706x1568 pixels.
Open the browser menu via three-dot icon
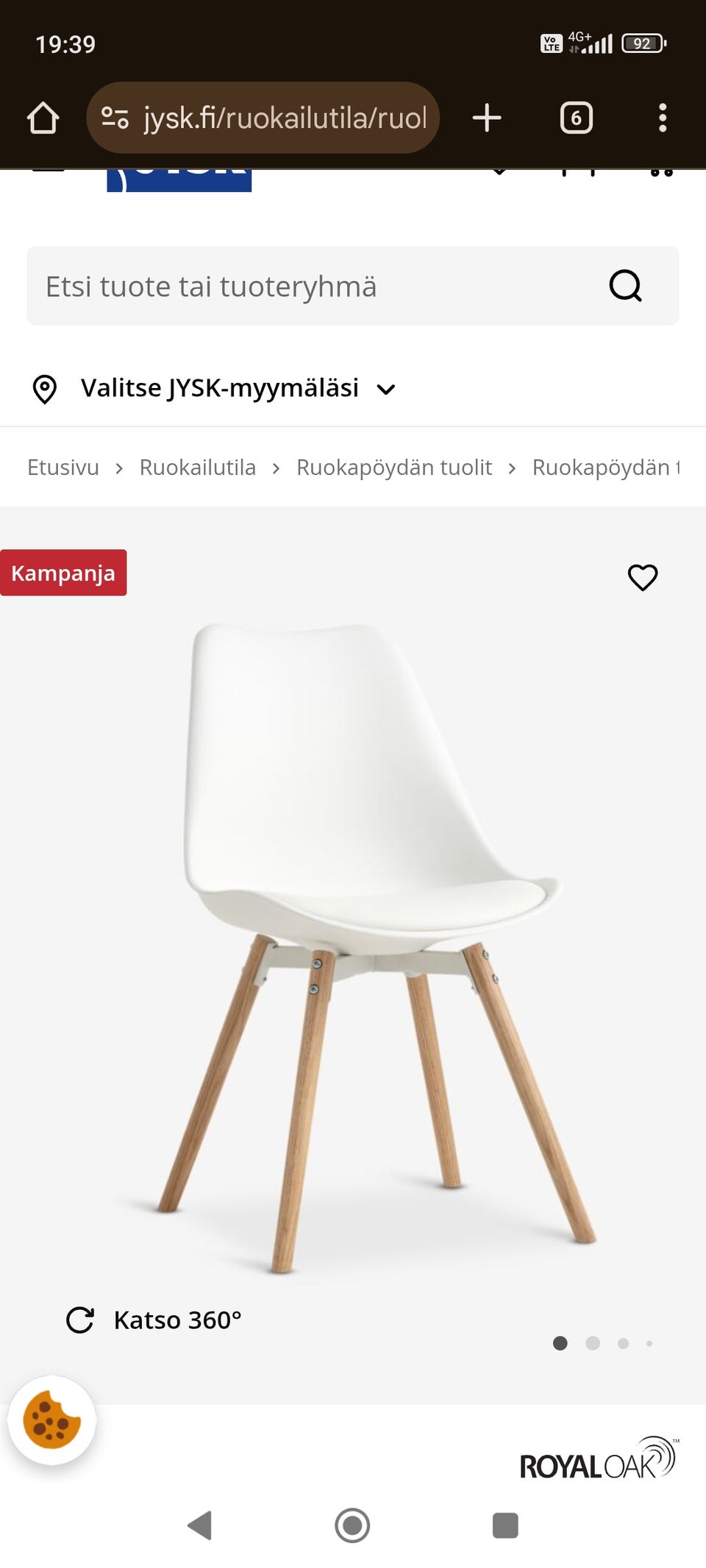(x=663, y=118)
